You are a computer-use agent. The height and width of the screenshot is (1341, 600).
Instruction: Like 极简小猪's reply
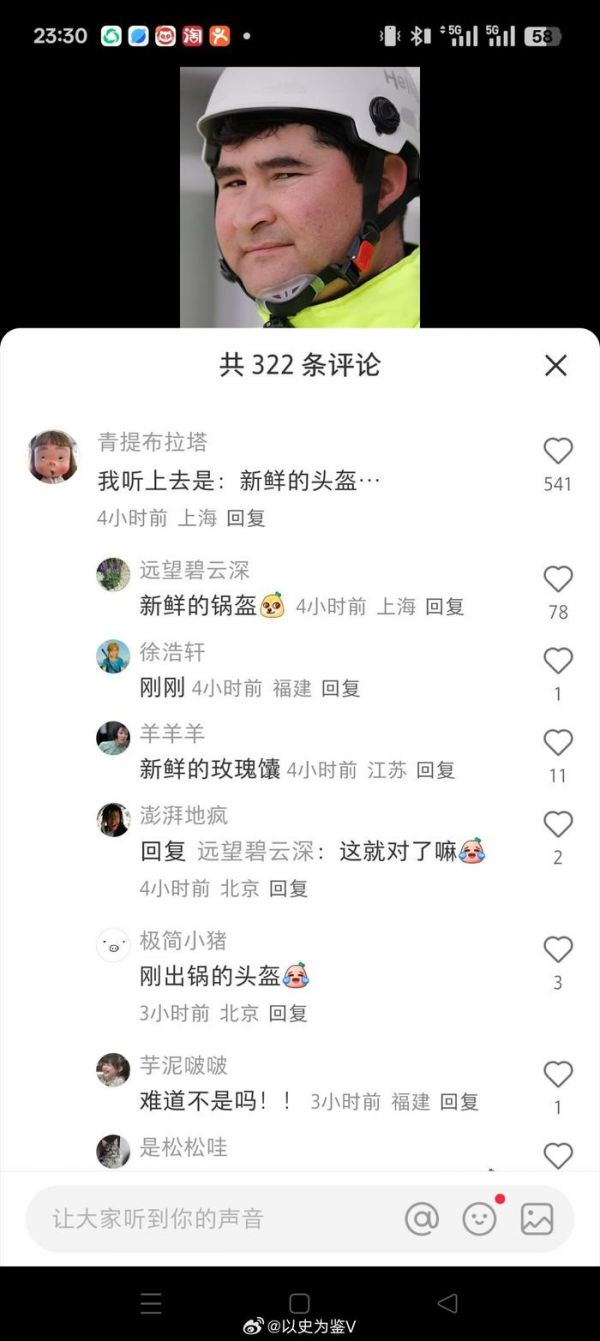pos(557,950)
